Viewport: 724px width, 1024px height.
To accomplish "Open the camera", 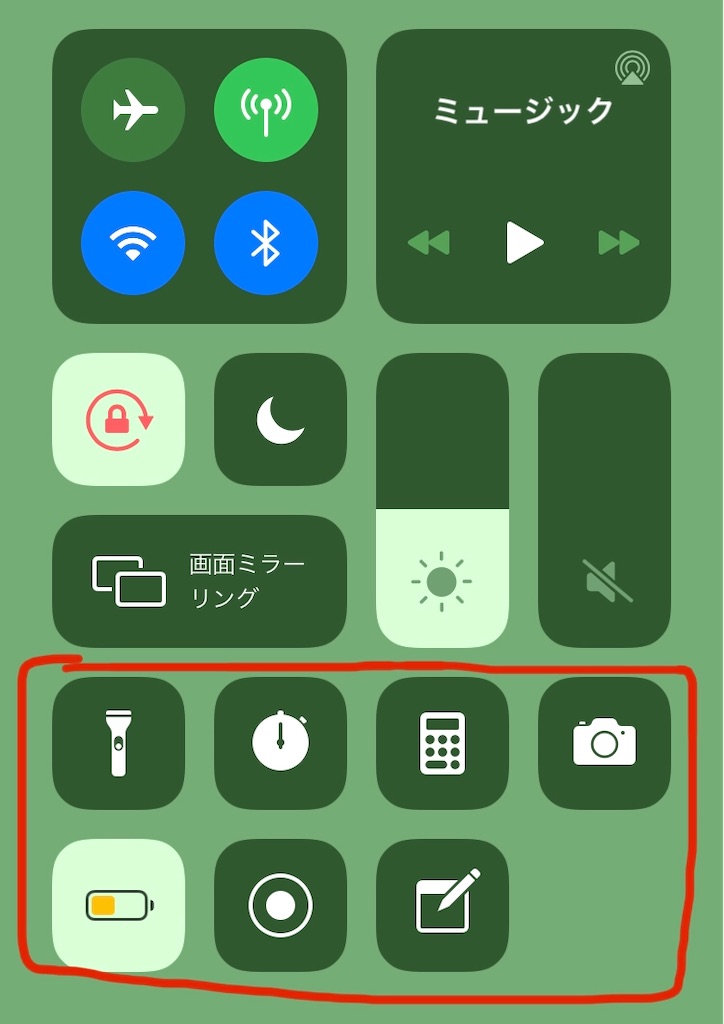I will (x=605, y=742).
